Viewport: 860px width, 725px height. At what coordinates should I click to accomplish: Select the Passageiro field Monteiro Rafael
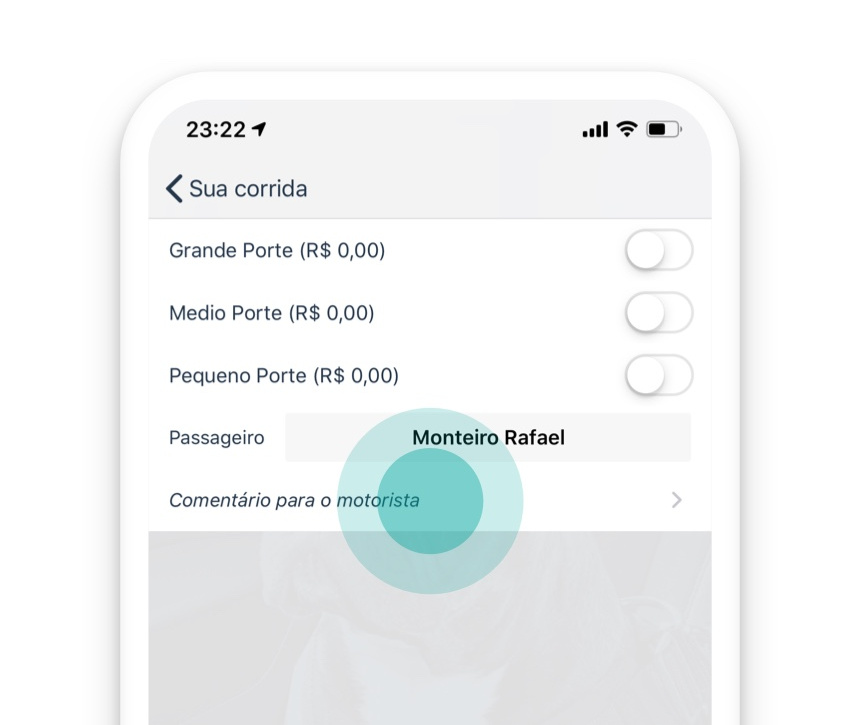(488, 438)
